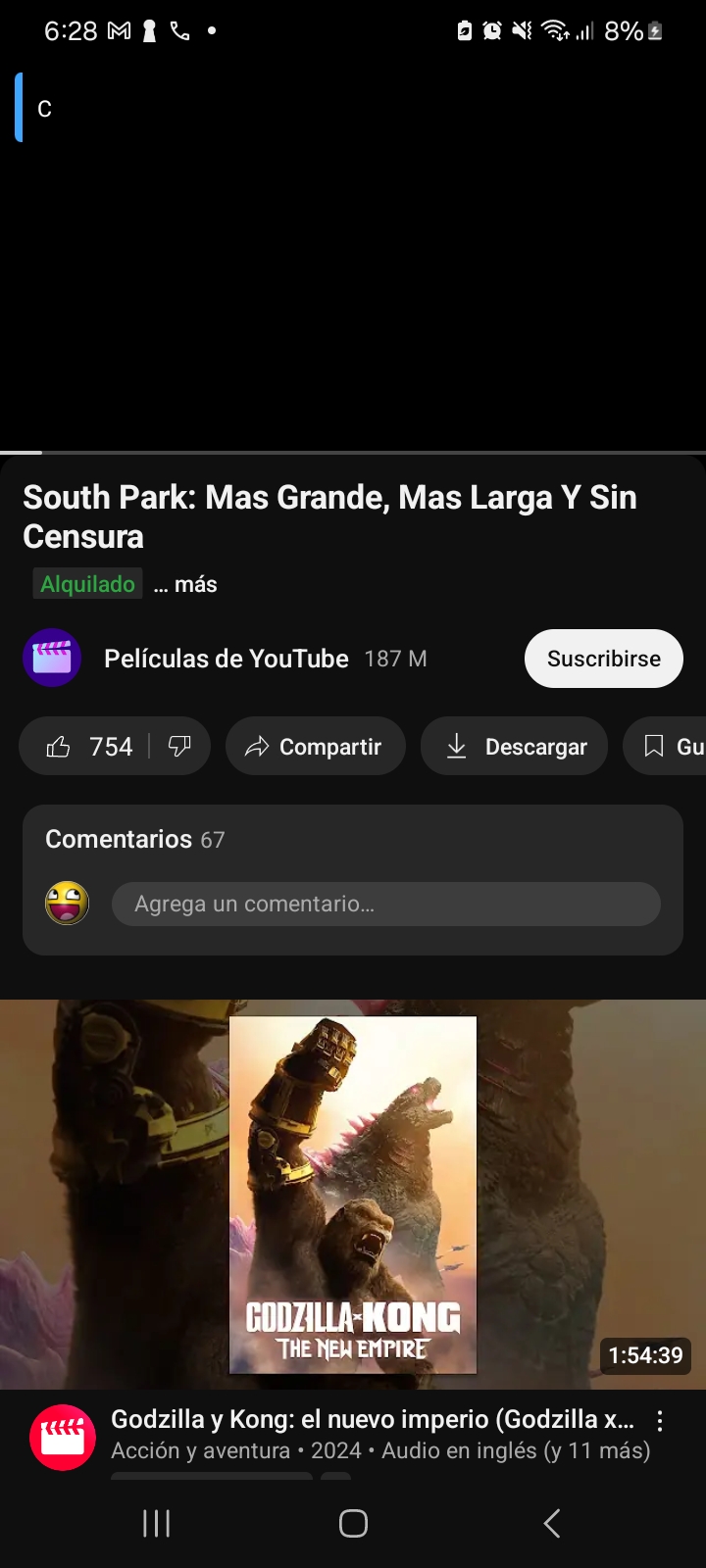This screenshot has height=1568, width=706.
Task: Tap the video player area
Action: tap(353, 255)
